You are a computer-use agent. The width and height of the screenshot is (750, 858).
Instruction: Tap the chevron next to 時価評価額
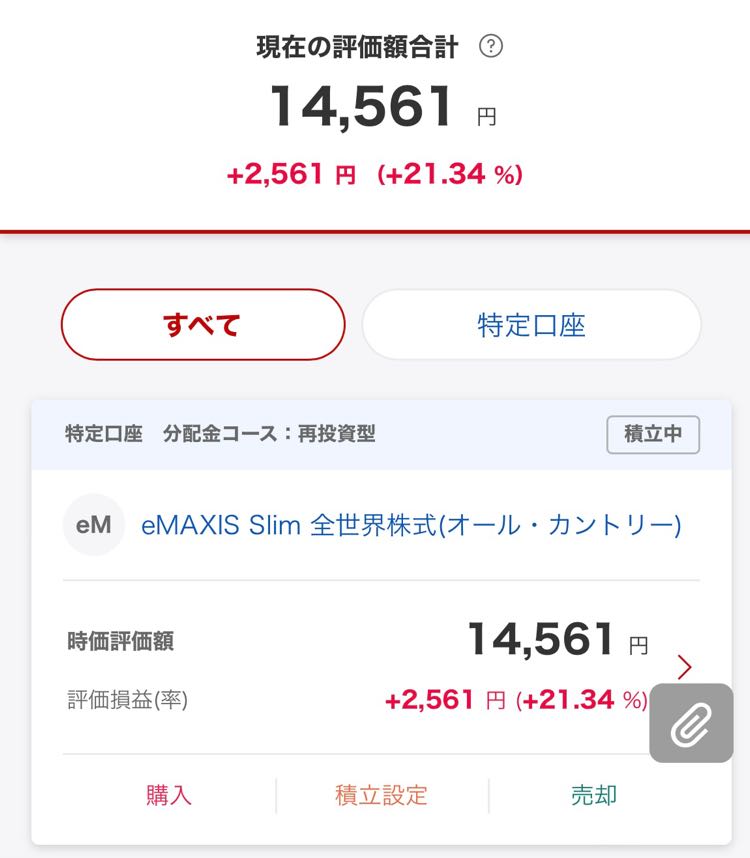(684, 667)
